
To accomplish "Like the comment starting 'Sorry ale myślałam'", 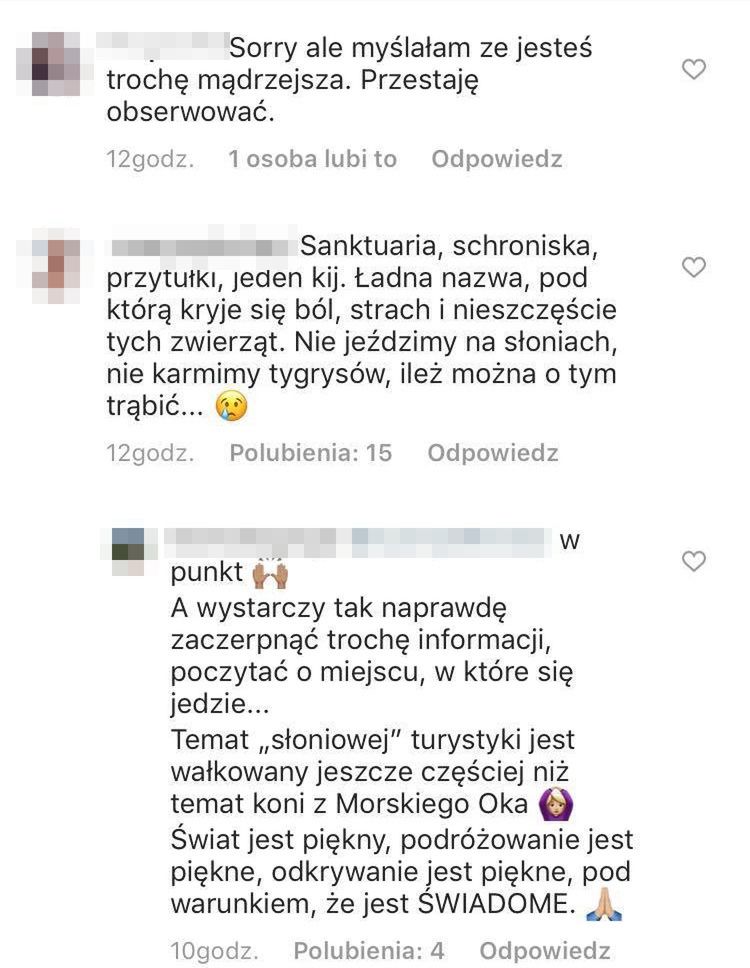I will coord(693,70).
